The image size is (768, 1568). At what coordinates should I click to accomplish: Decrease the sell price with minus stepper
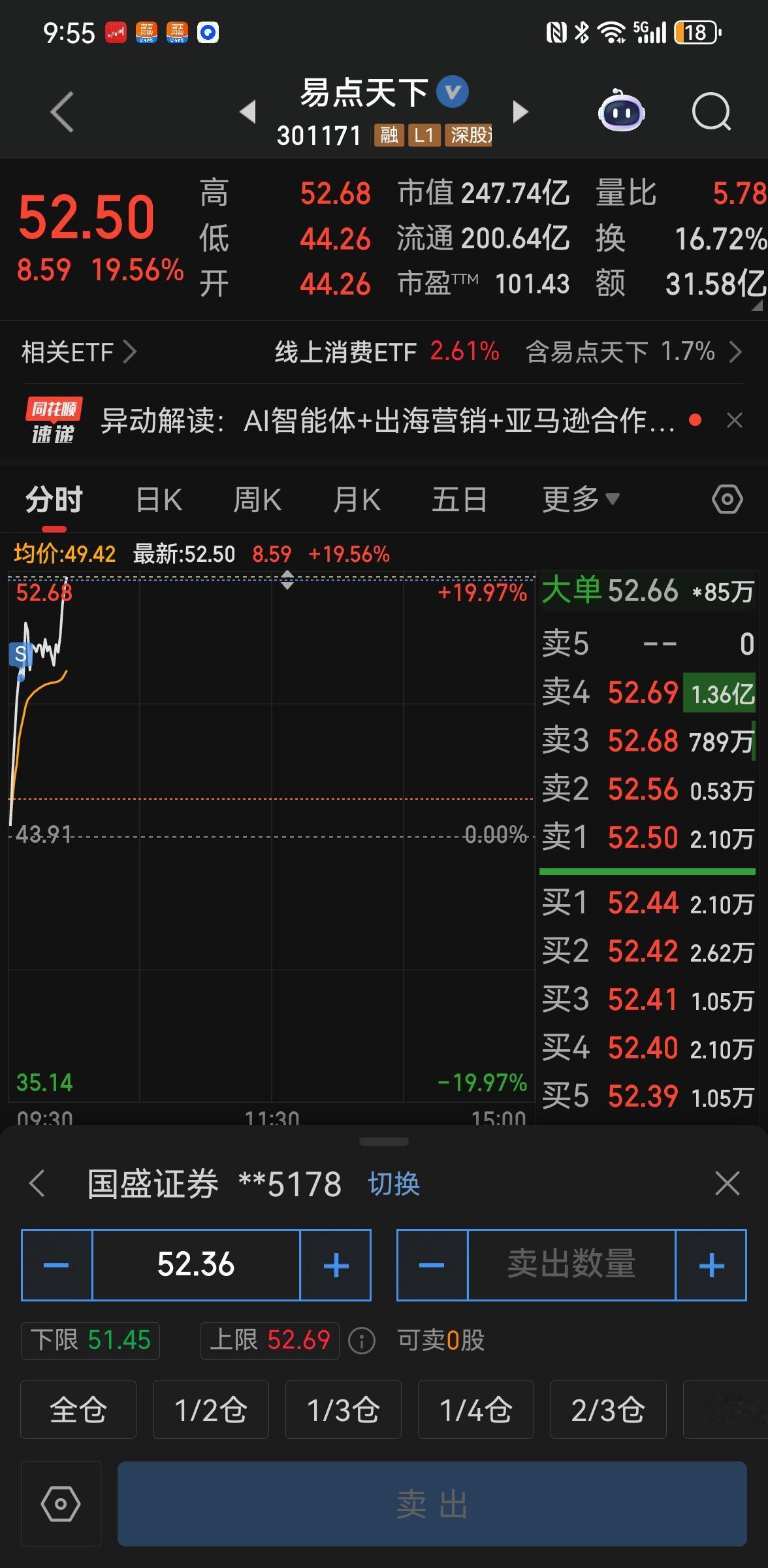[x=56, y=1264]
